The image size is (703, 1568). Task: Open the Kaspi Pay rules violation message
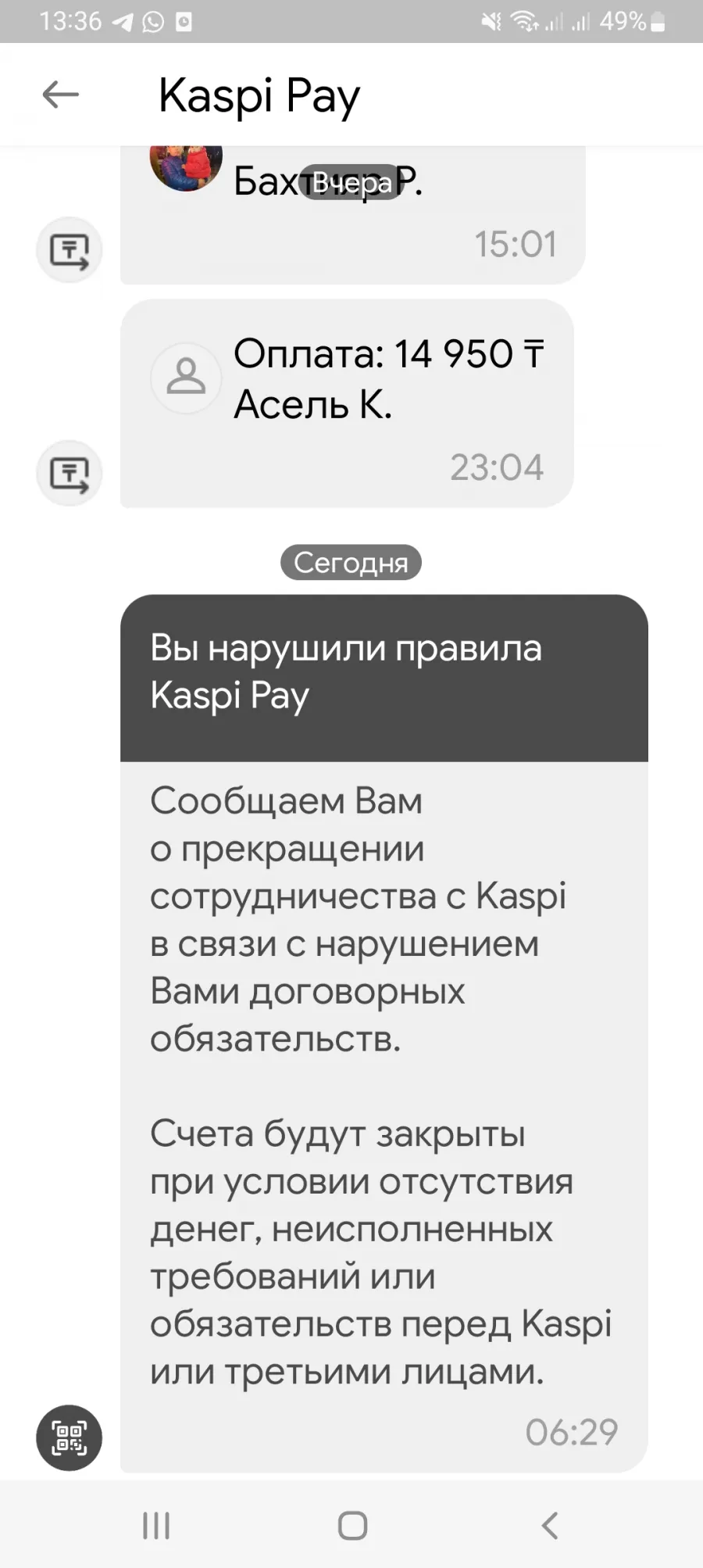[384, 1033]
